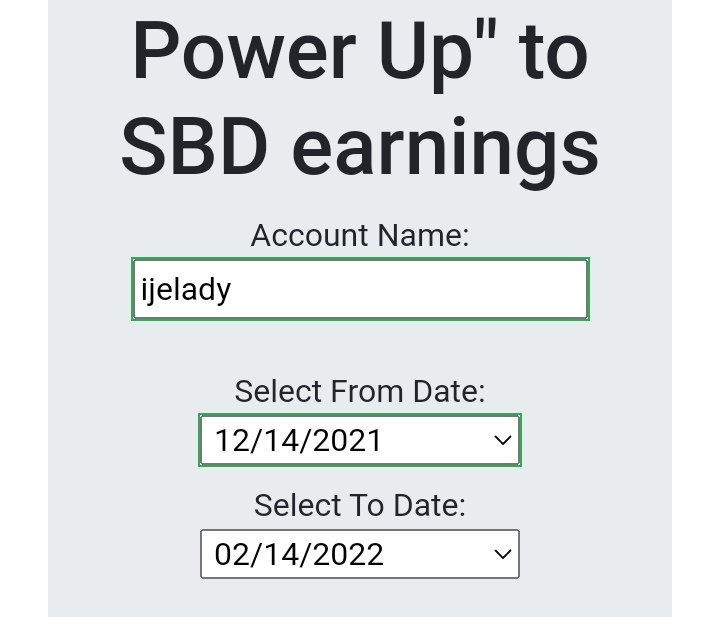Open the Select To Date dropdown
The width and height of the screenshot is (720, 617).
click(x=360, y=554)
